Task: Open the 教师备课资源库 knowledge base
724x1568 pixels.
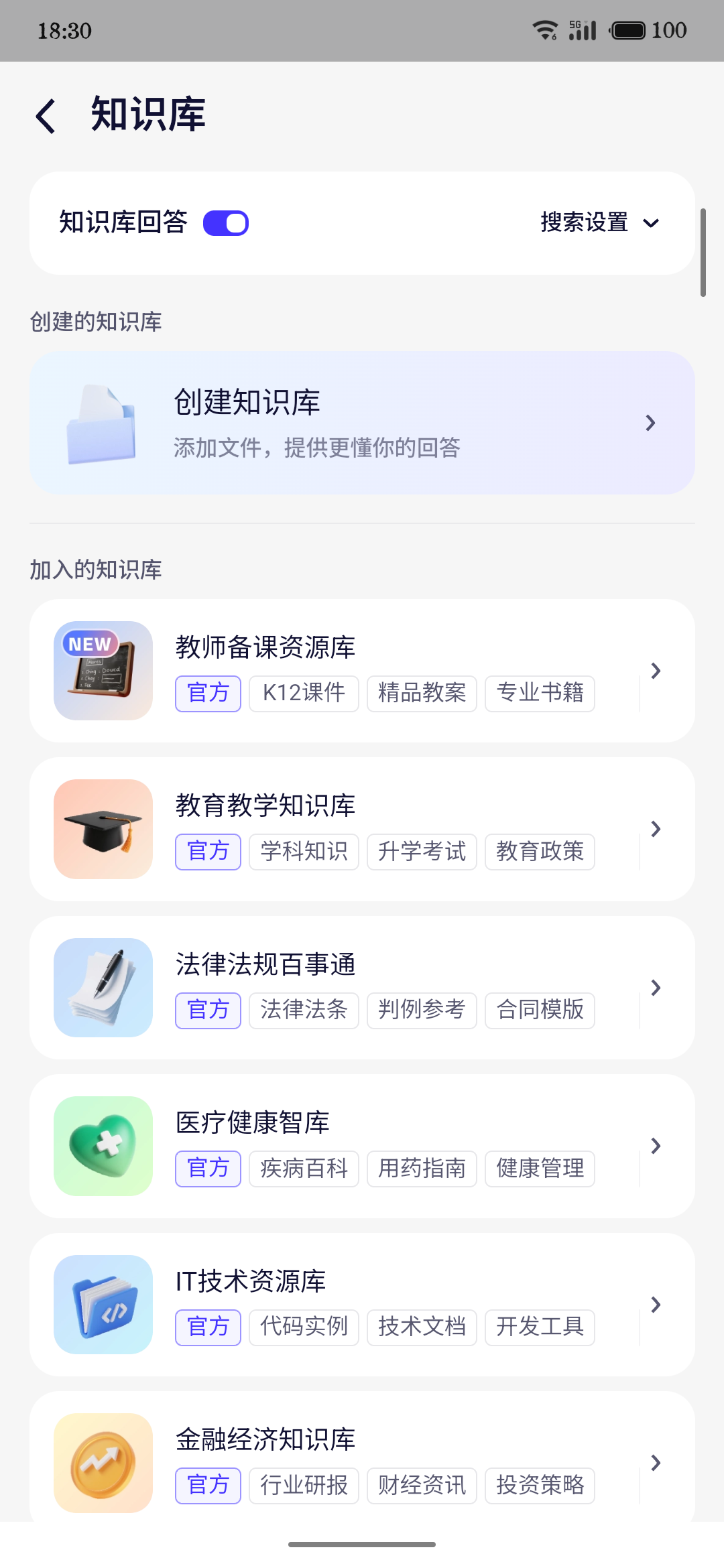Action: coord(362,671)
